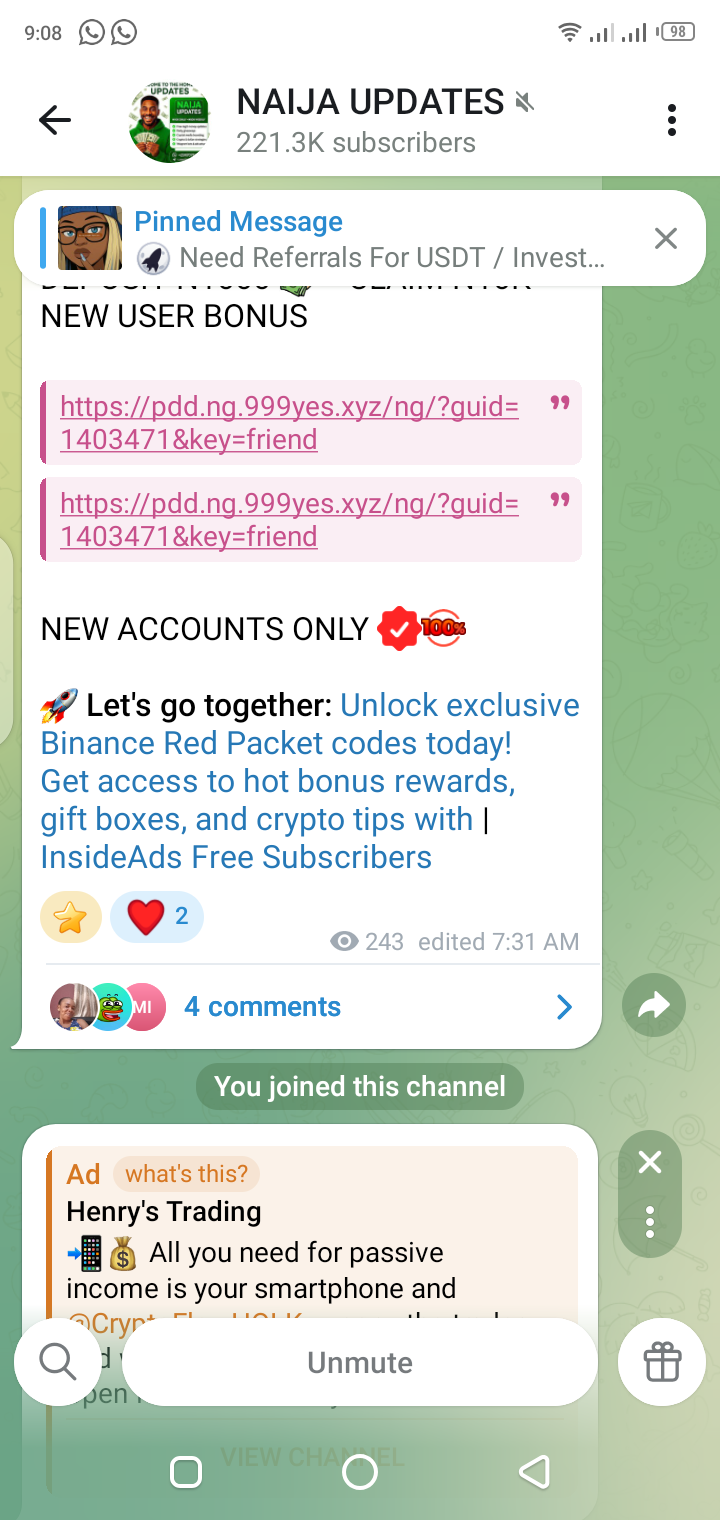Open ad options three-dot menu

(650, 1221)
